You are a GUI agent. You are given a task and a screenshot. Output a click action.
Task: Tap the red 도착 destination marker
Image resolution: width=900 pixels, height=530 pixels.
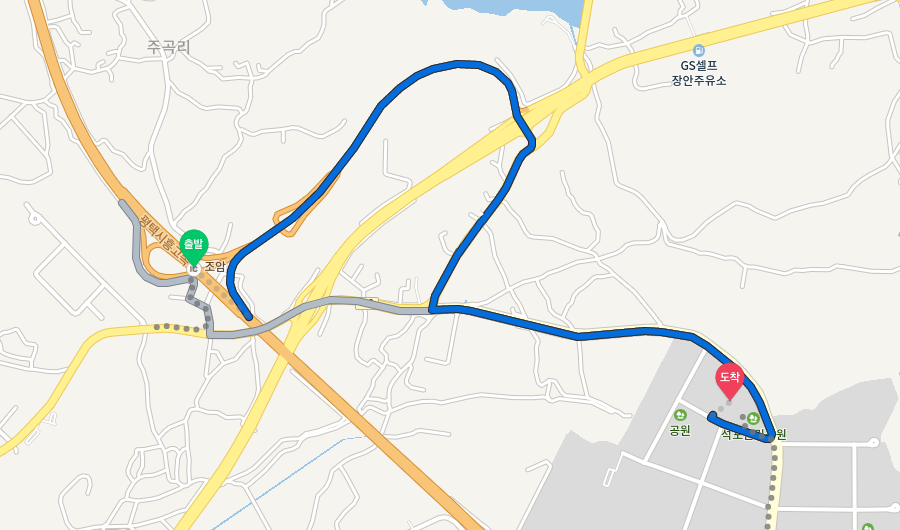click(x=730, y=379)
